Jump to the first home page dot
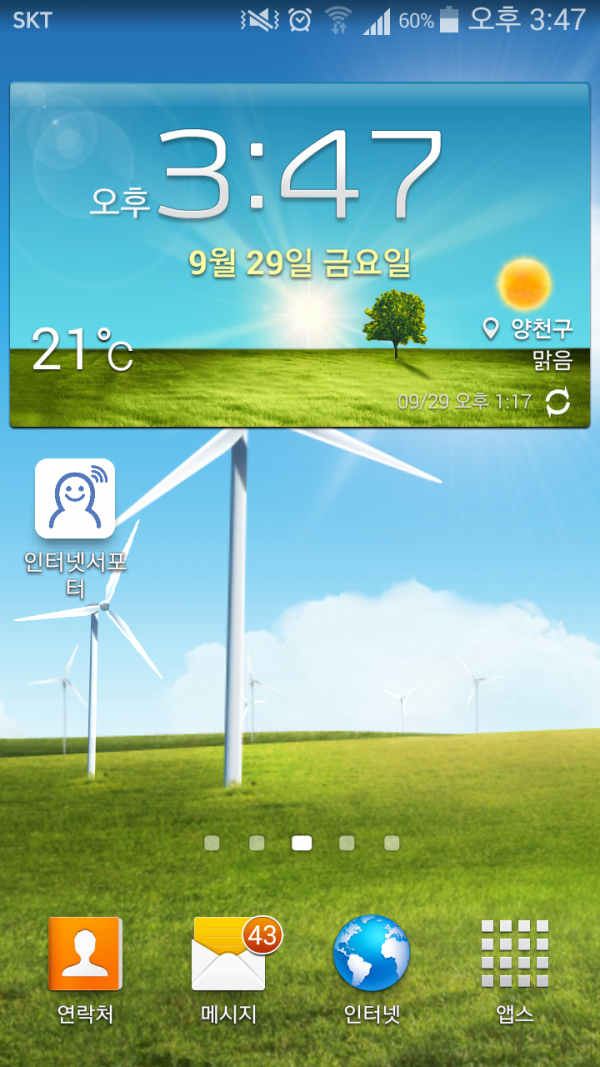This screenshot has height=1067, width=600. pos(211,843)
